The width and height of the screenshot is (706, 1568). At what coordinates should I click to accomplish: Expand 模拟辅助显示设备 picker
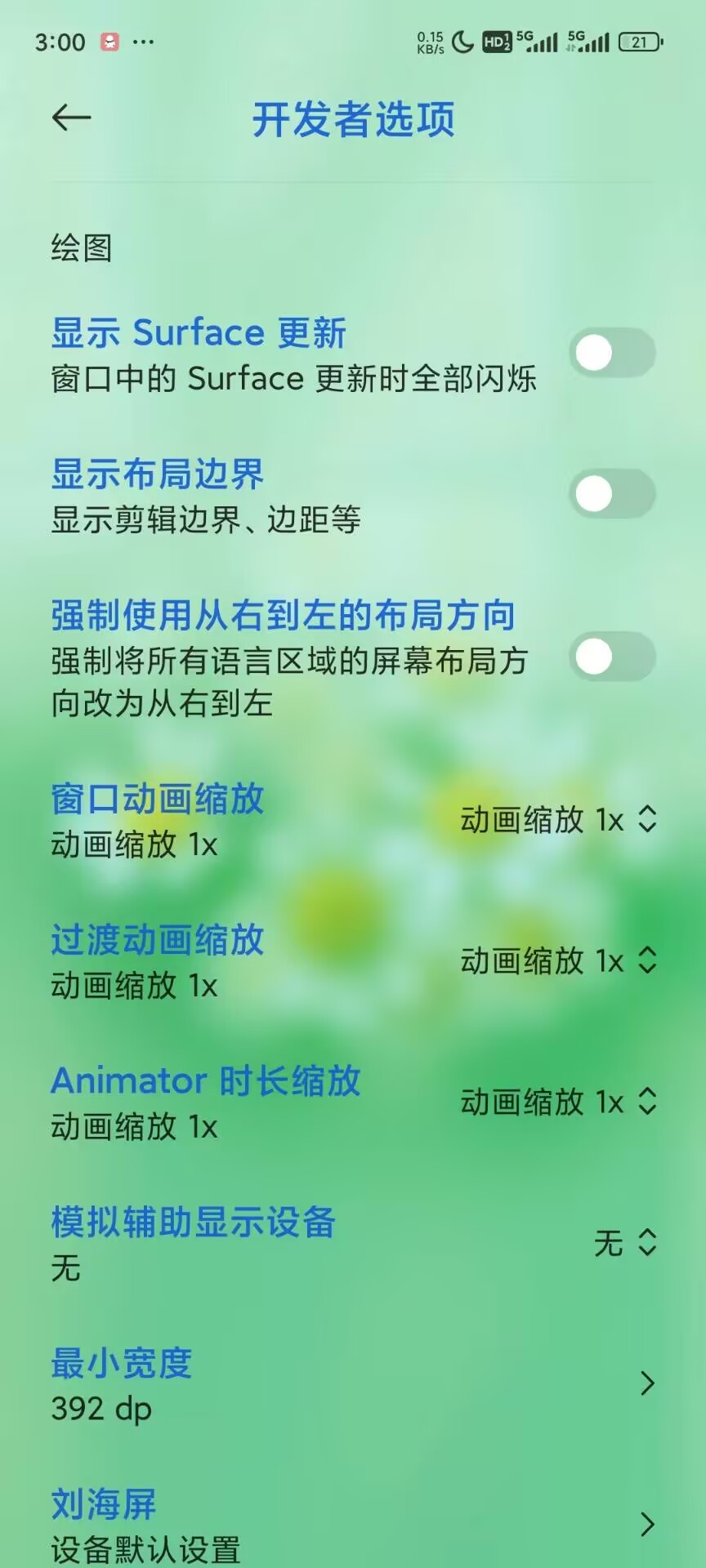point(625,1243)
